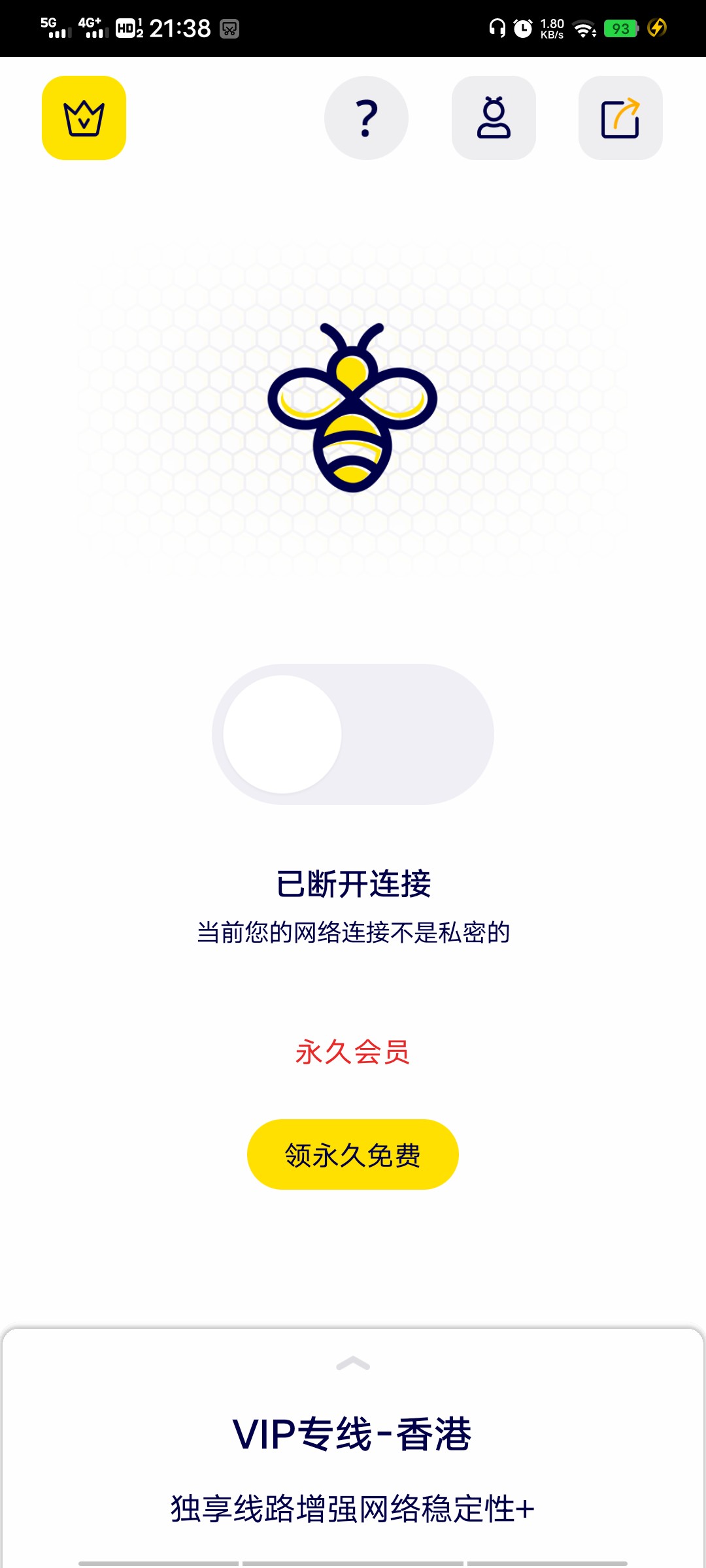The width and height of the screenshot is (706, 1568).
Task: Expand the server list chevron
Action: [352, 1364]
